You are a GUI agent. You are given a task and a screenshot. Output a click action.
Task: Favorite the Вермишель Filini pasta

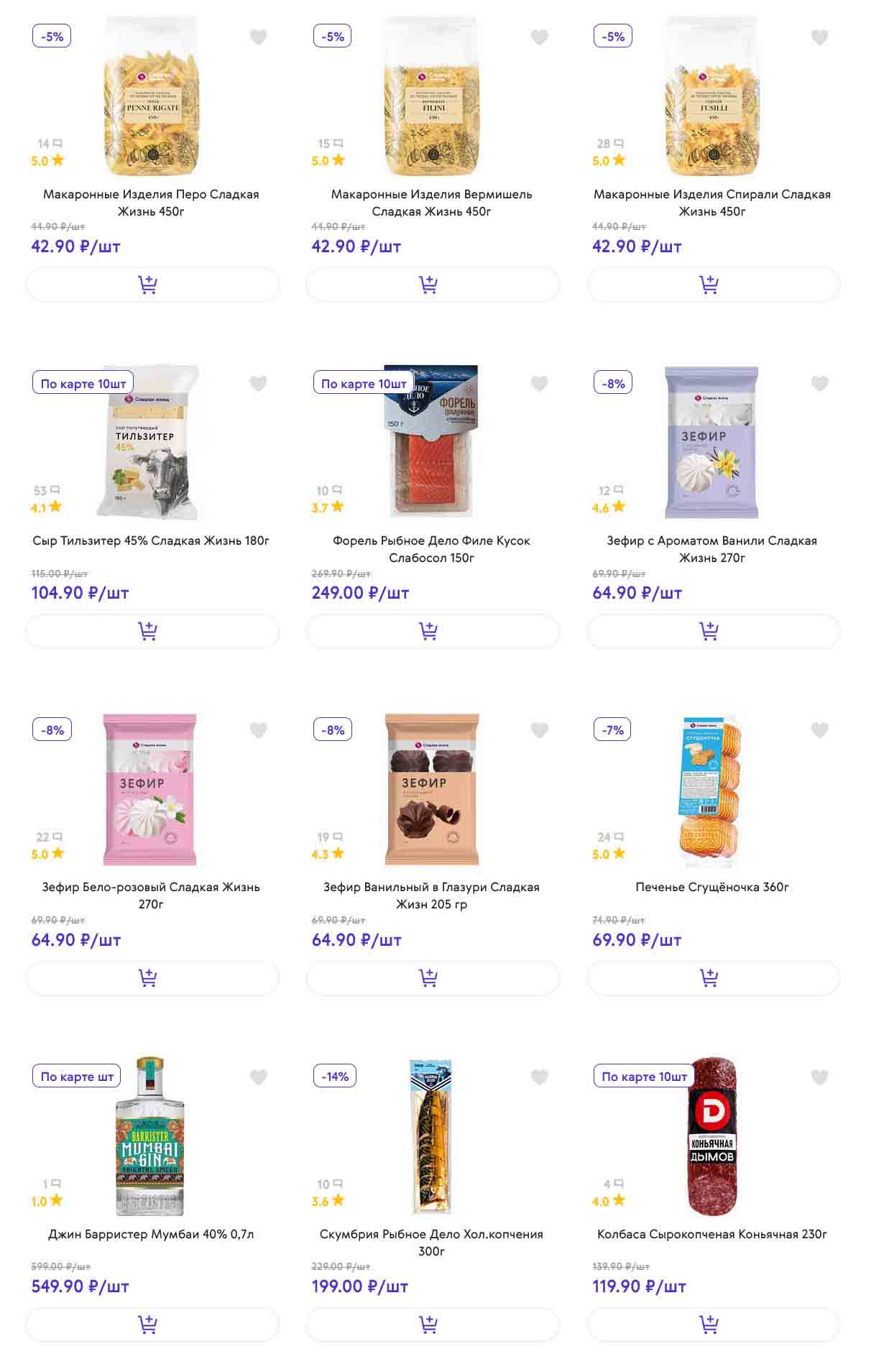[539, 37]
